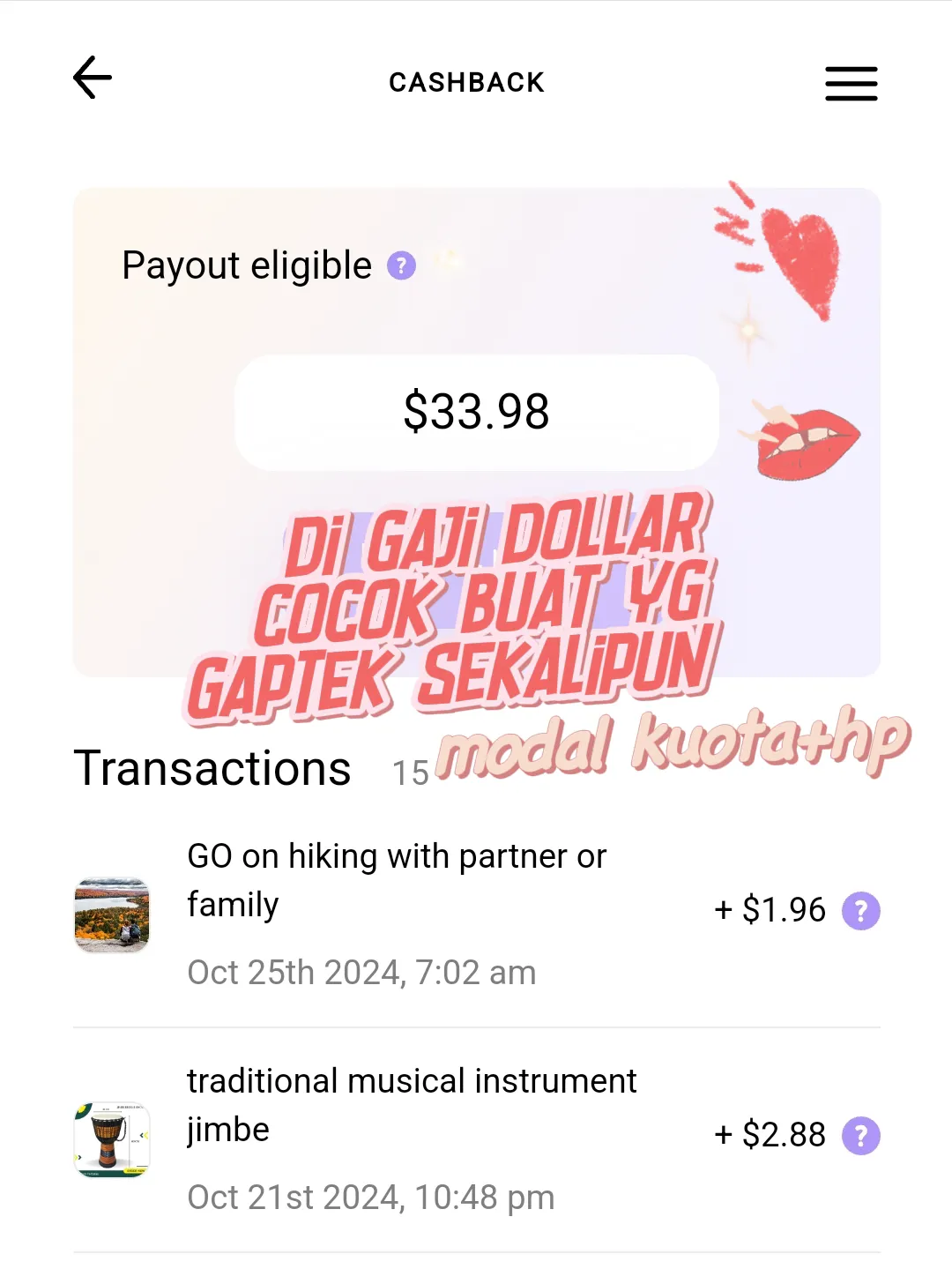
Task: Open the help icon next to $1.96
Action: pos(860,911)
